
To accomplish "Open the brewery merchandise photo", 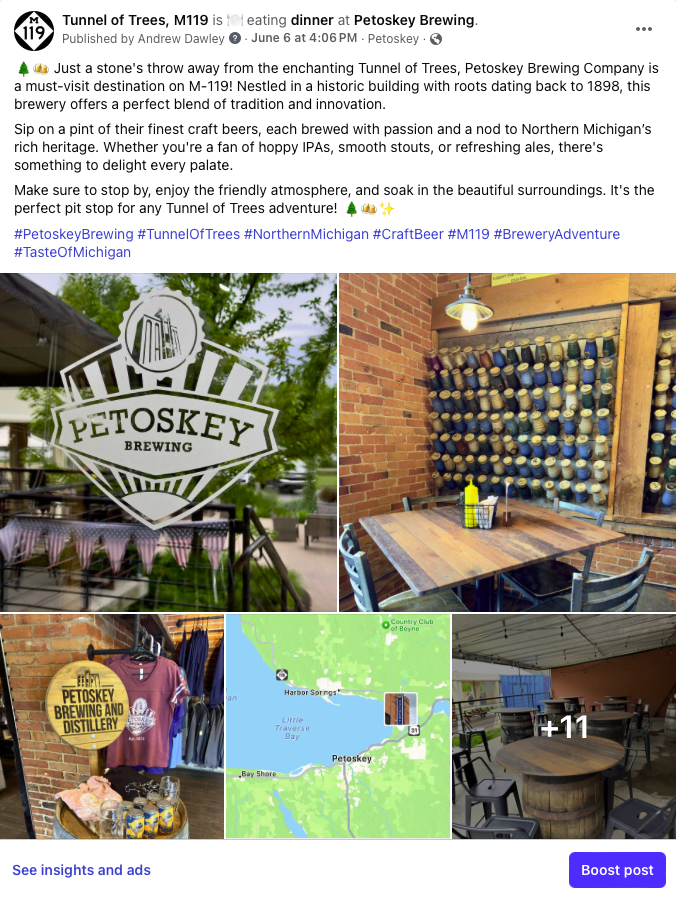I will [x=111, y=726].
